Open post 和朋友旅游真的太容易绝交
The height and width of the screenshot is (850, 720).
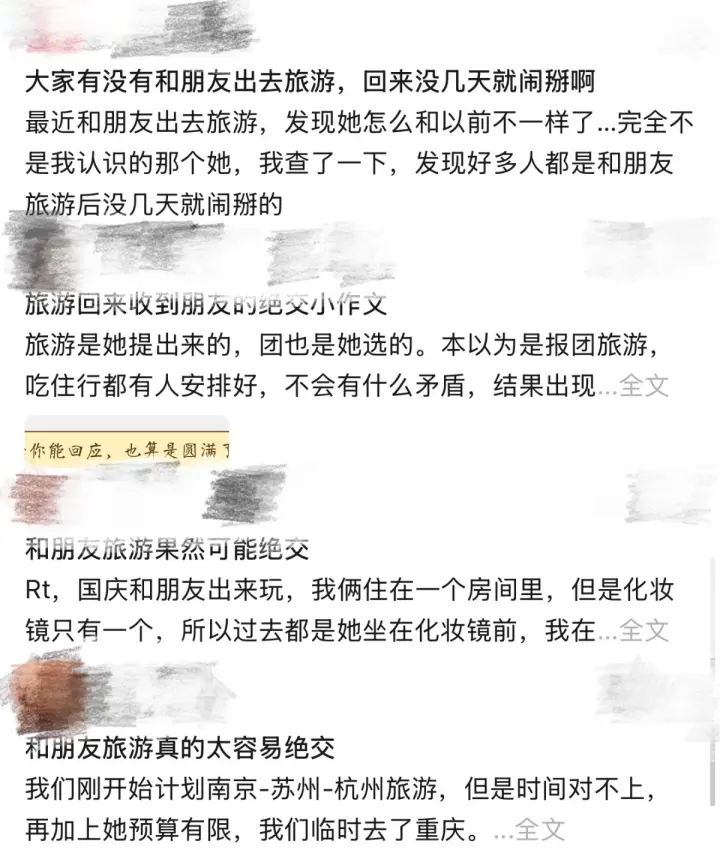pos(180,746)
